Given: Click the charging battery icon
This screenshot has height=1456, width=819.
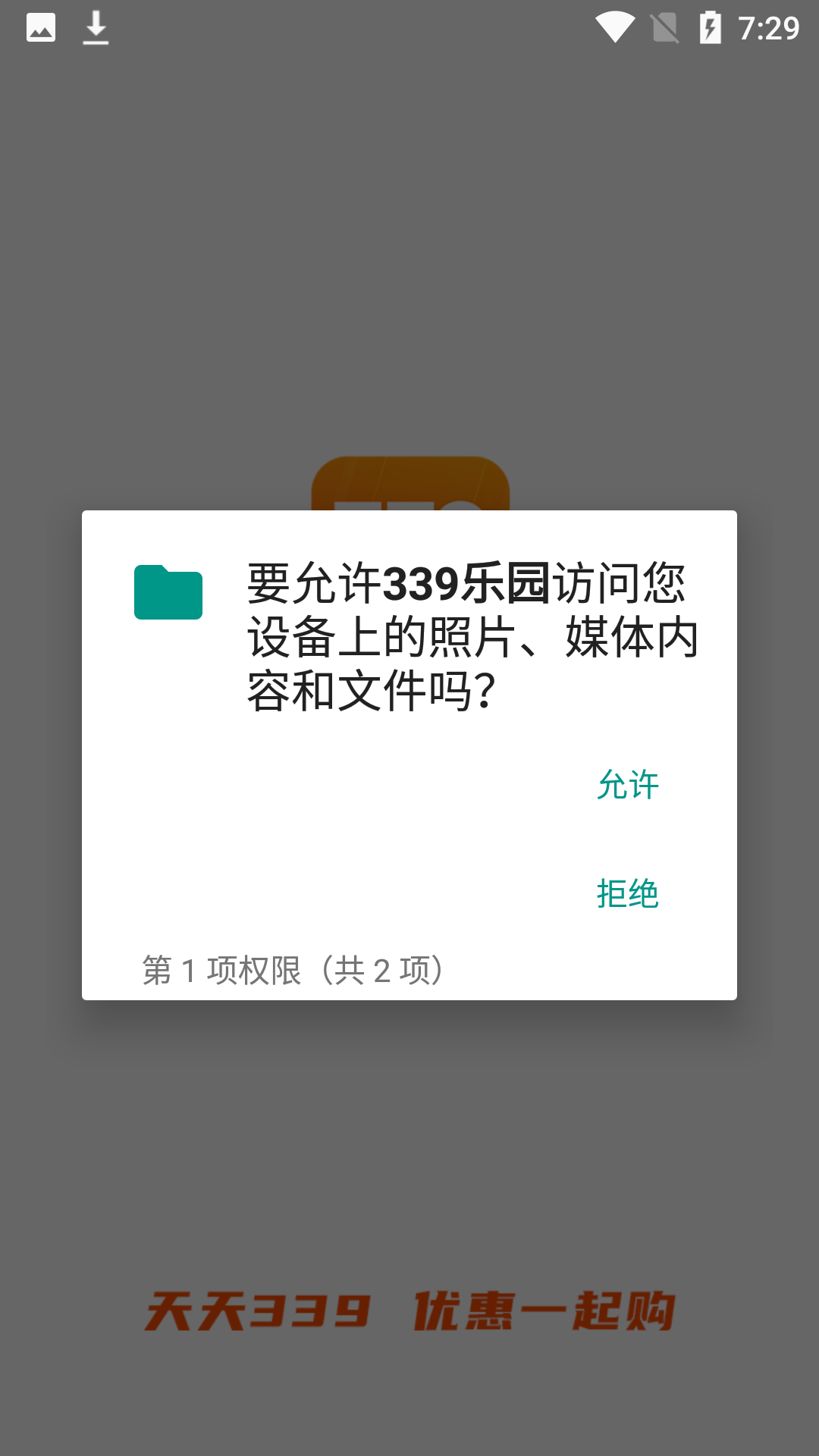Looking at the screenshot, I should (x=711, y=27).
